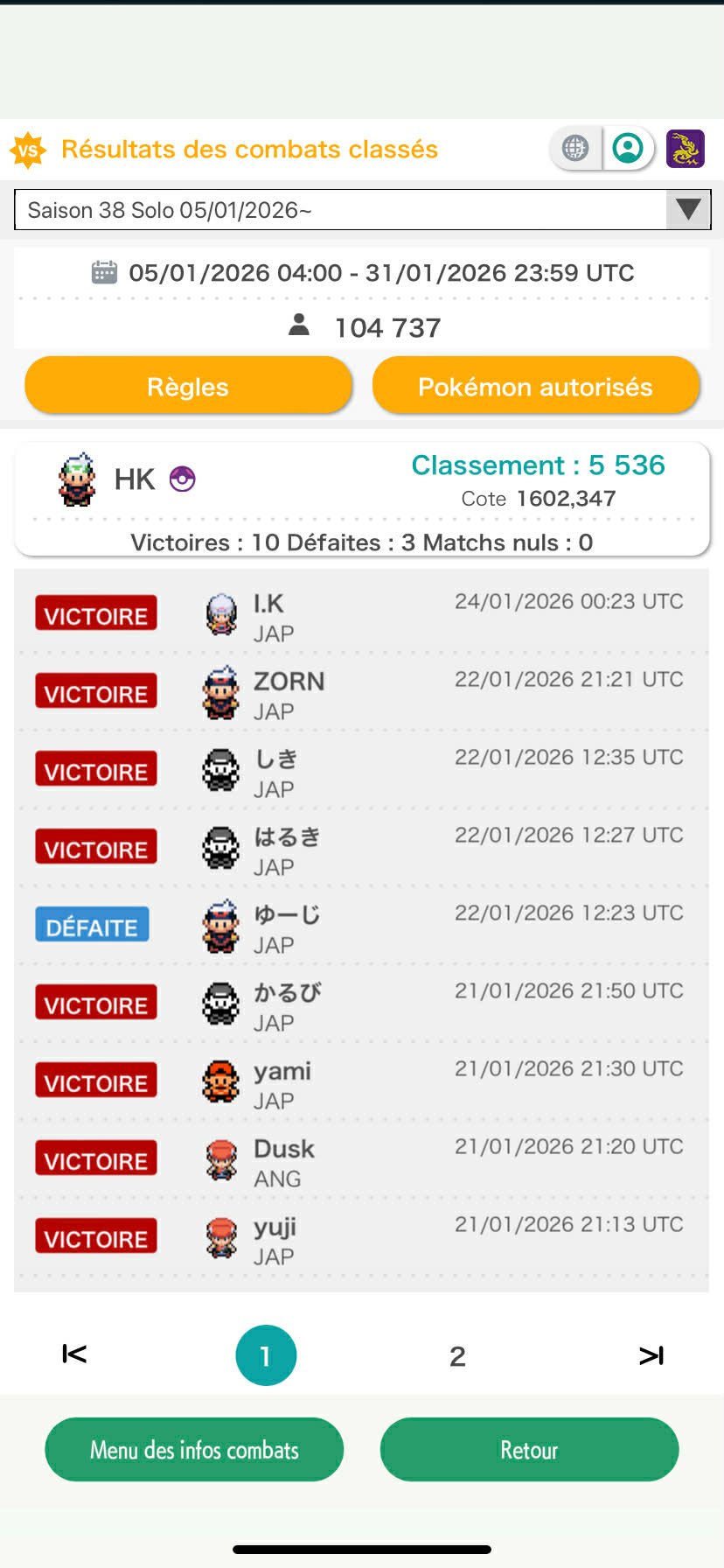
Task: Jump to the last results page
Action: pyautogui.click(x=651, y=1355)
